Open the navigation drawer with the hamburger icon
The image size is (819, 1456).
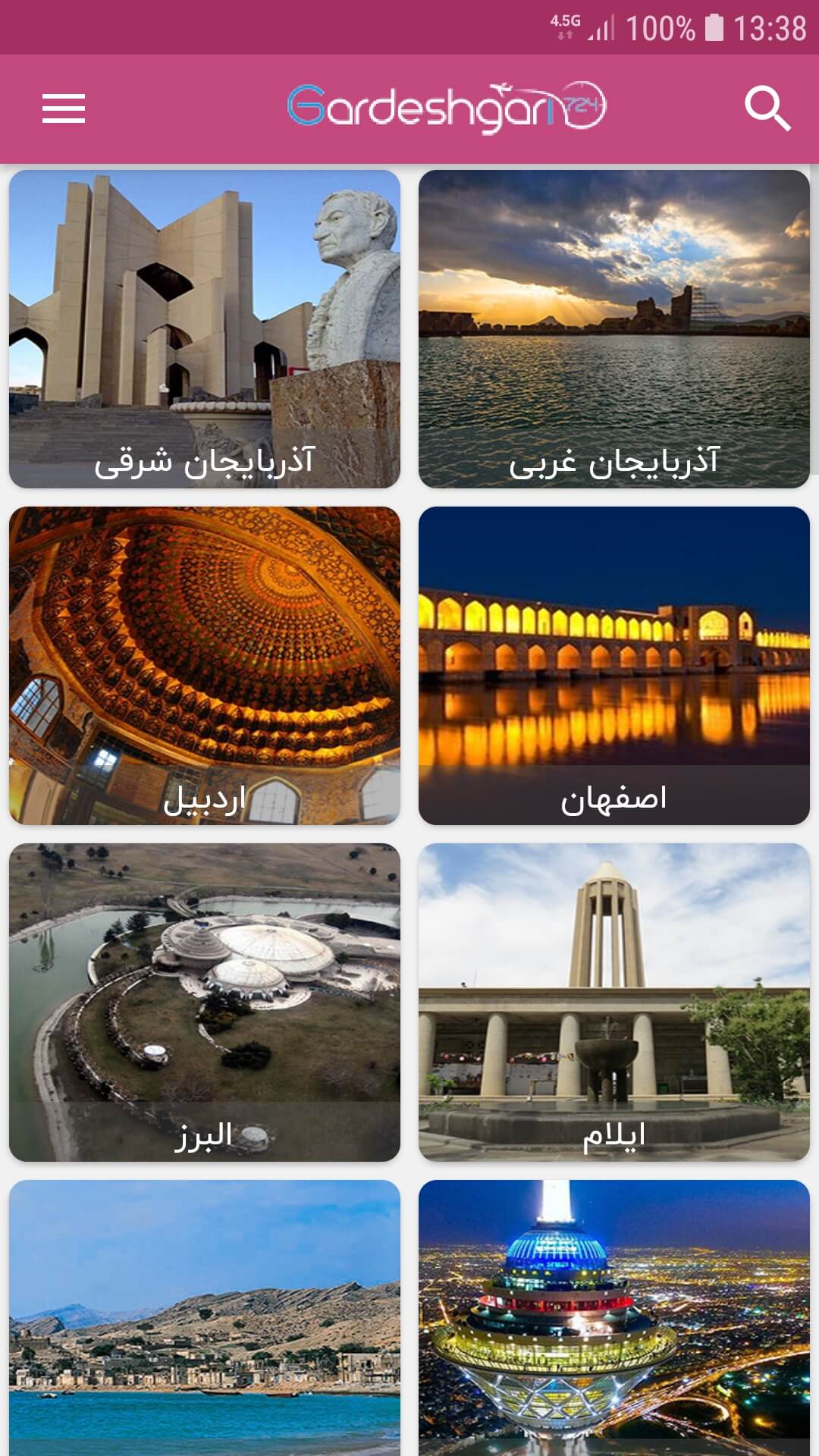[x=64, y=108]
